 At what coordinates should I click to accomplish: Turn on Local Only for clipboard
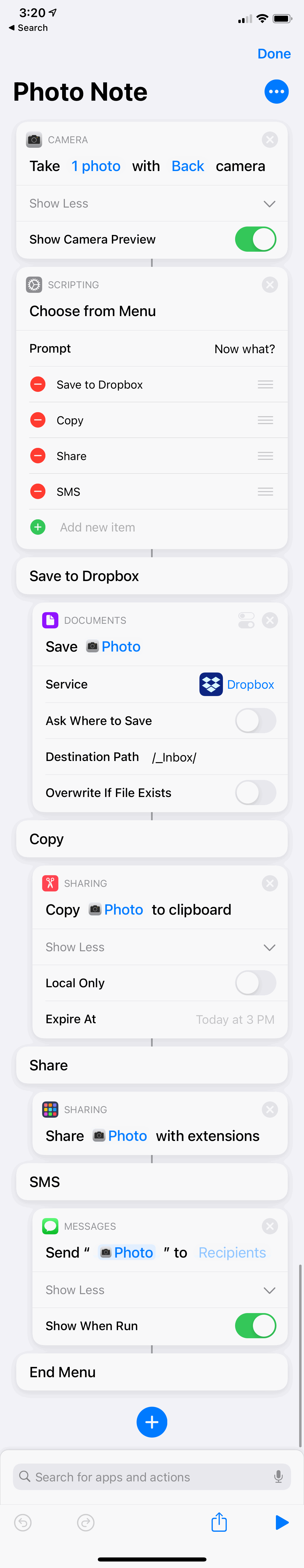pyautogui.click(x=255, y=983)
